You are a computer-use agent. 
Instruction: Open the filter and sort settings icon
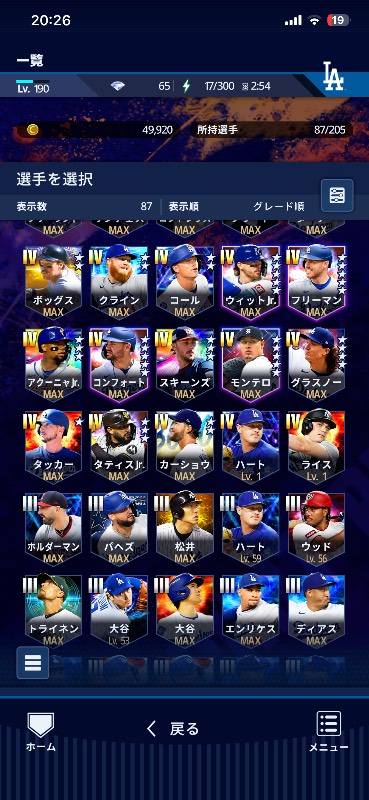point(337,195)
